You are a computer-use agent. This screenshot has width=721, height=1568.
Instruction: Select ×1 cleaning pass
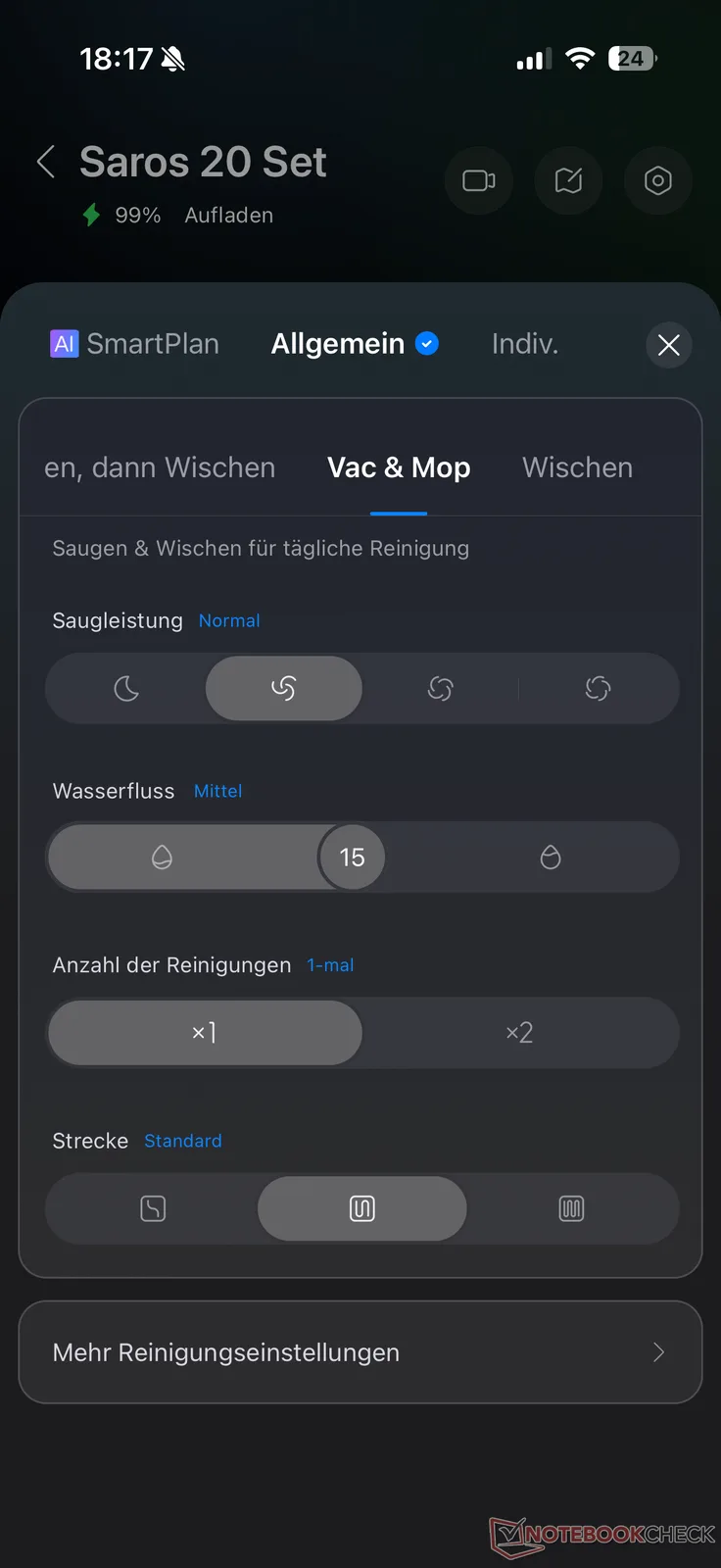(205, 1033)
